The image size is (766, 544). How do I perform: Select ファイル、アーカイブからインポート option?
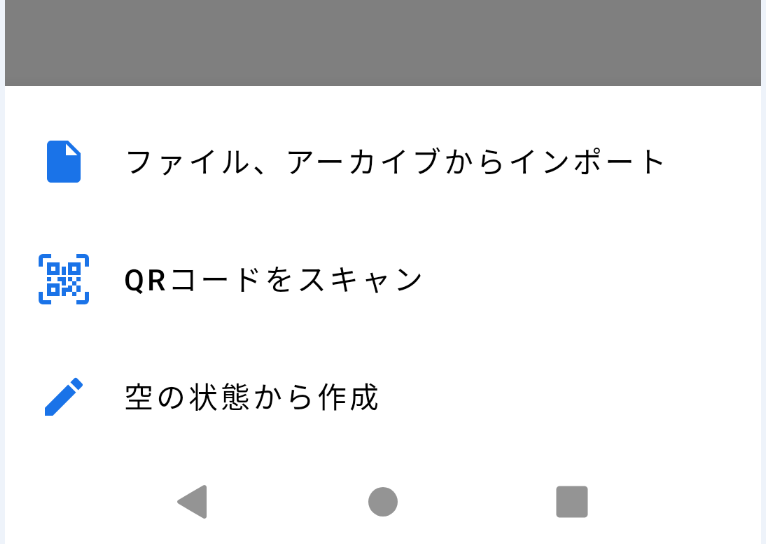(x=395, y=161)
